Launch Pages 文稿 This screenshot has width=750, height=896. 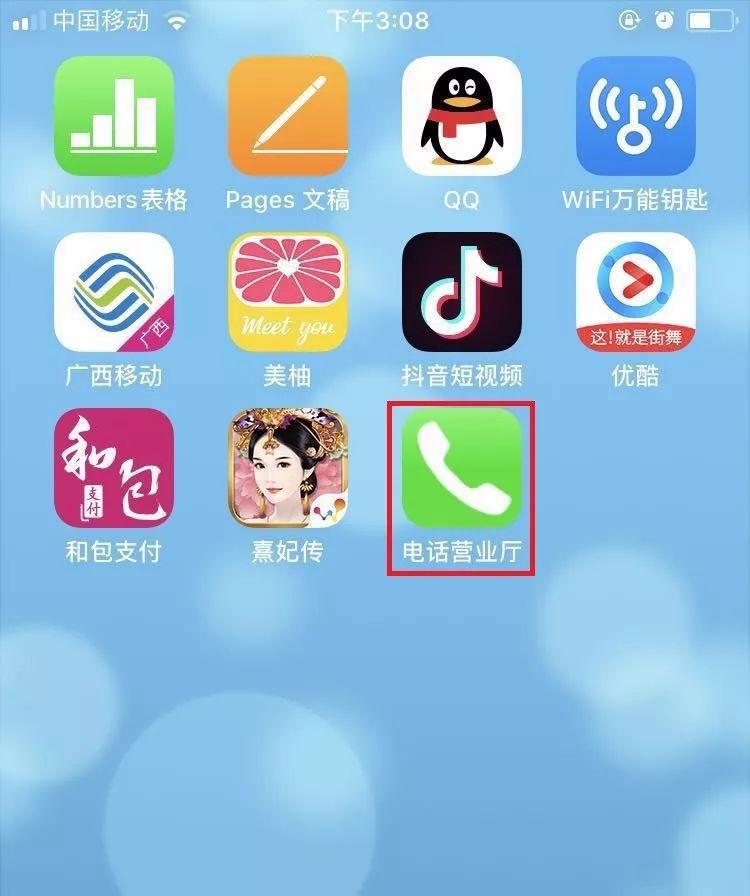(288, 116)
